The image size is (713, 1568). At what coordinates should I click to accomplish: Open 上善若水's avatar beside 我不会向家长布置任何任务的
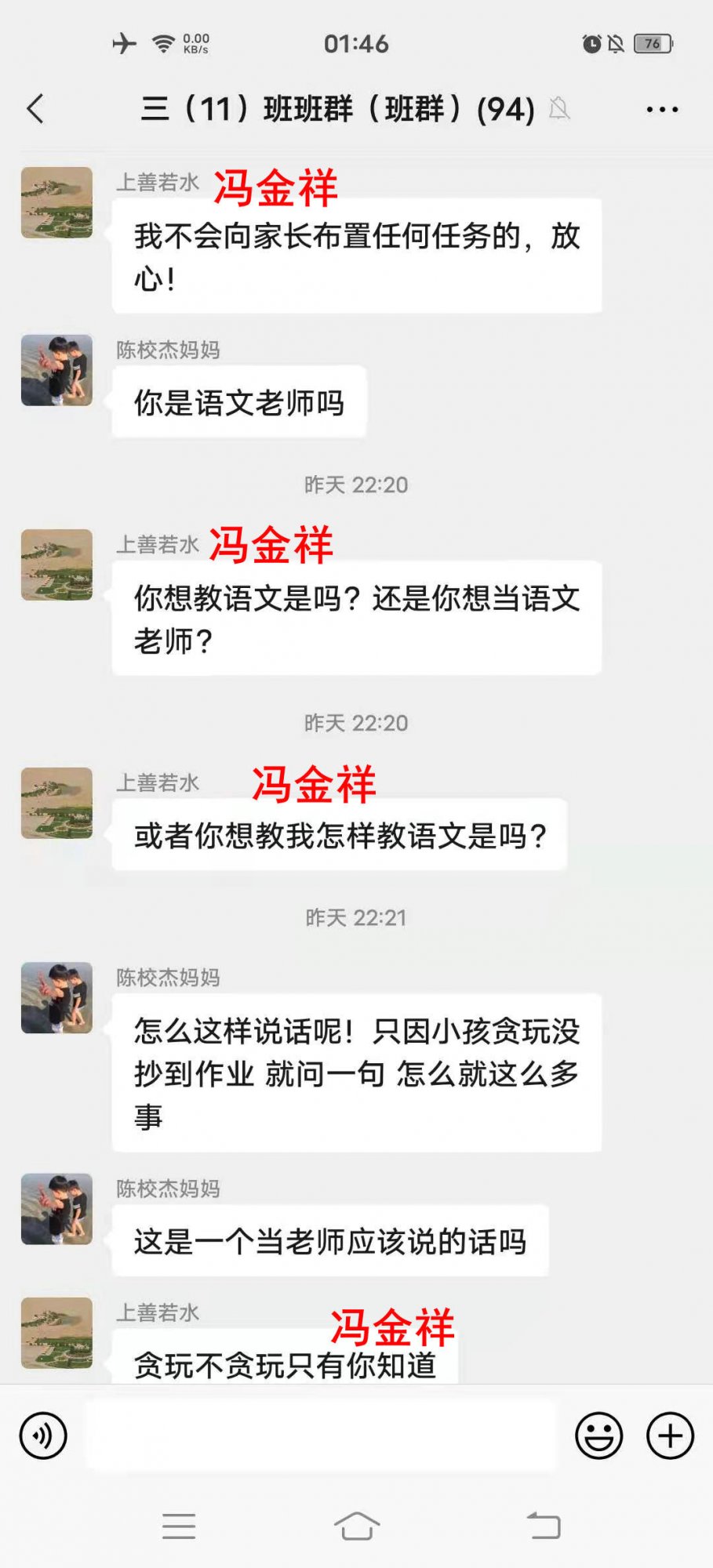(56, 202)
